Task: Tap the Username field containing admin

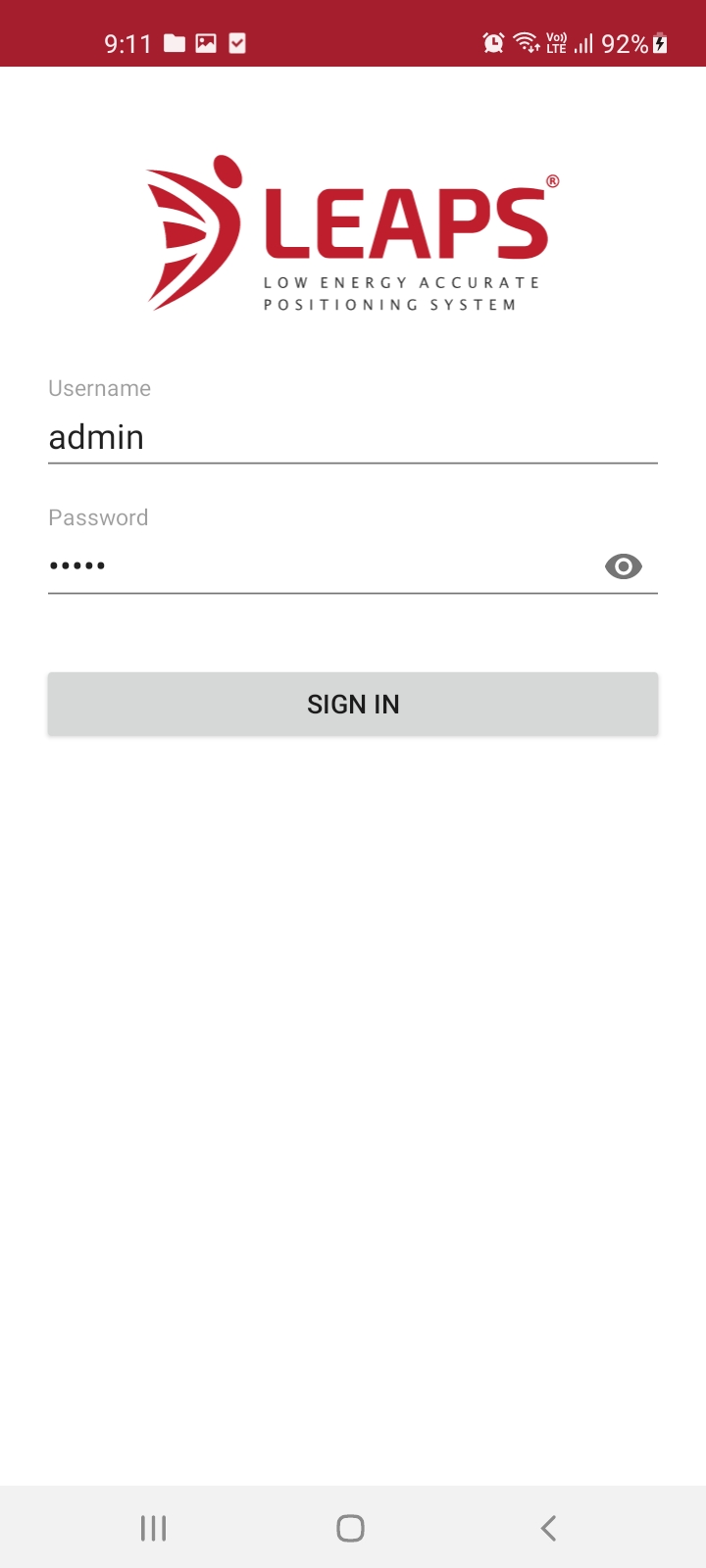Action: 353,437
